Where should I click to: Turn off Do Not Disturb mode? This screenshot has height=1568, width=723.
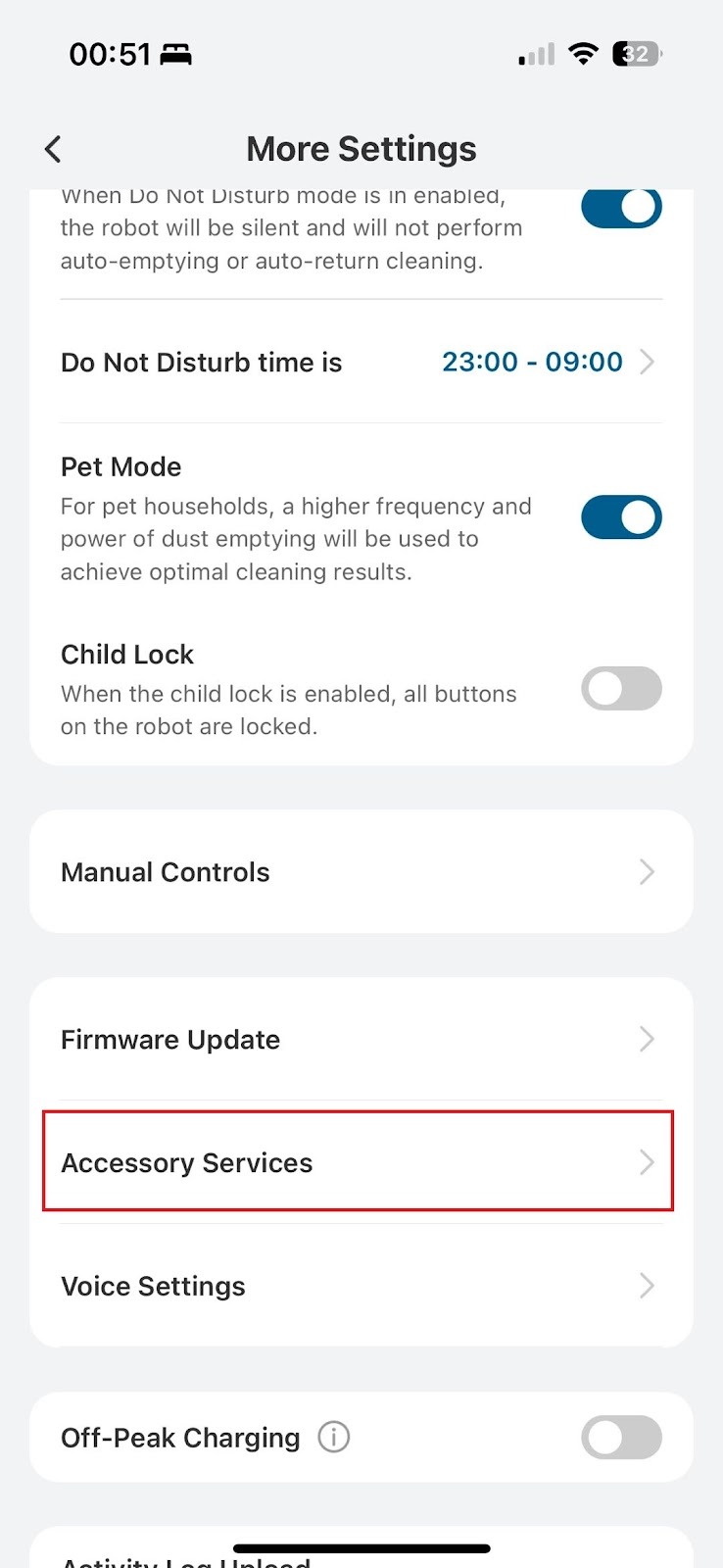pyautogui.click(x=621, y=209)
